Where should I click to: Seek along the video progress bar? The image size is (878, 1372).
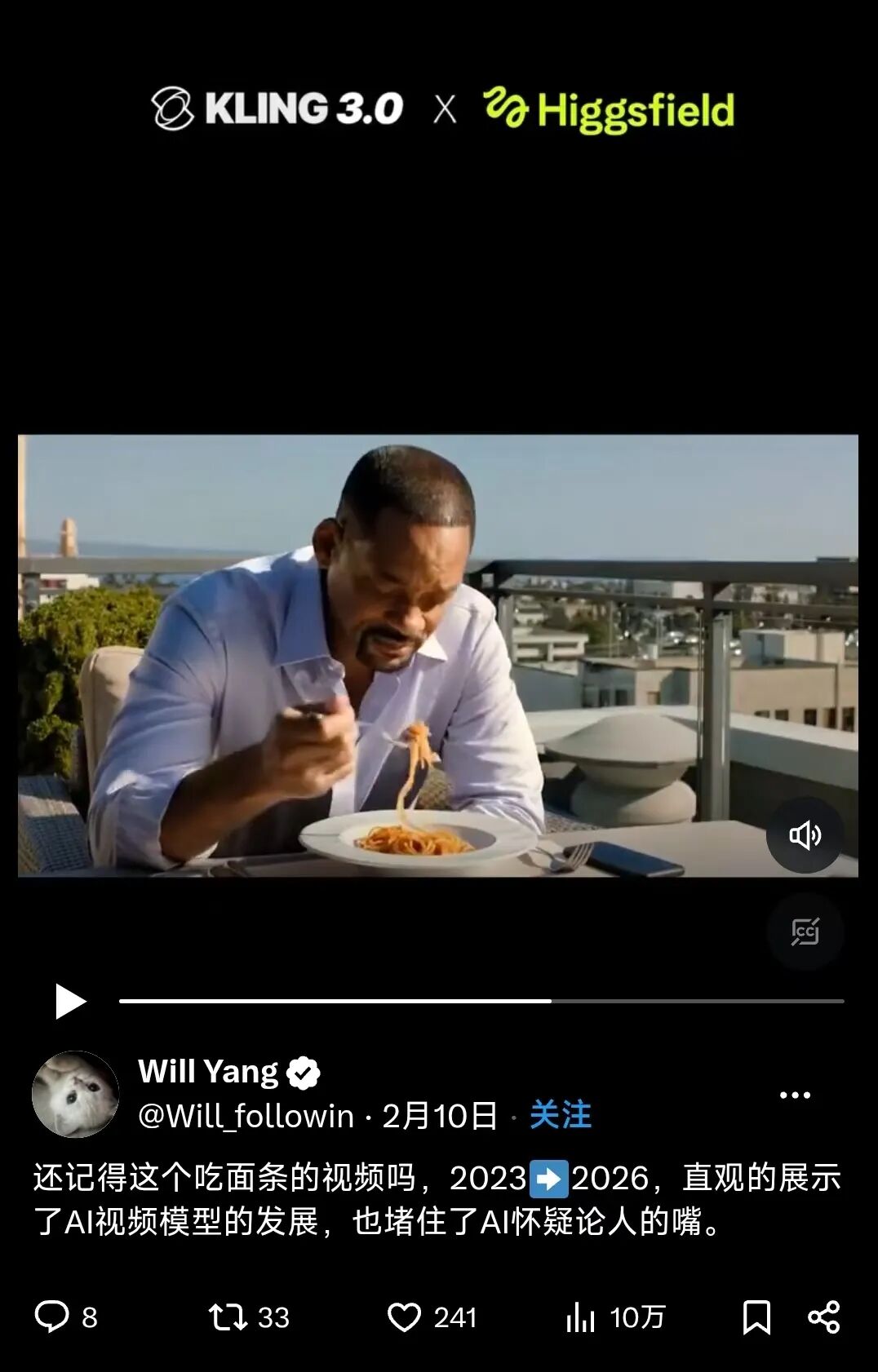click(481, 1001)
